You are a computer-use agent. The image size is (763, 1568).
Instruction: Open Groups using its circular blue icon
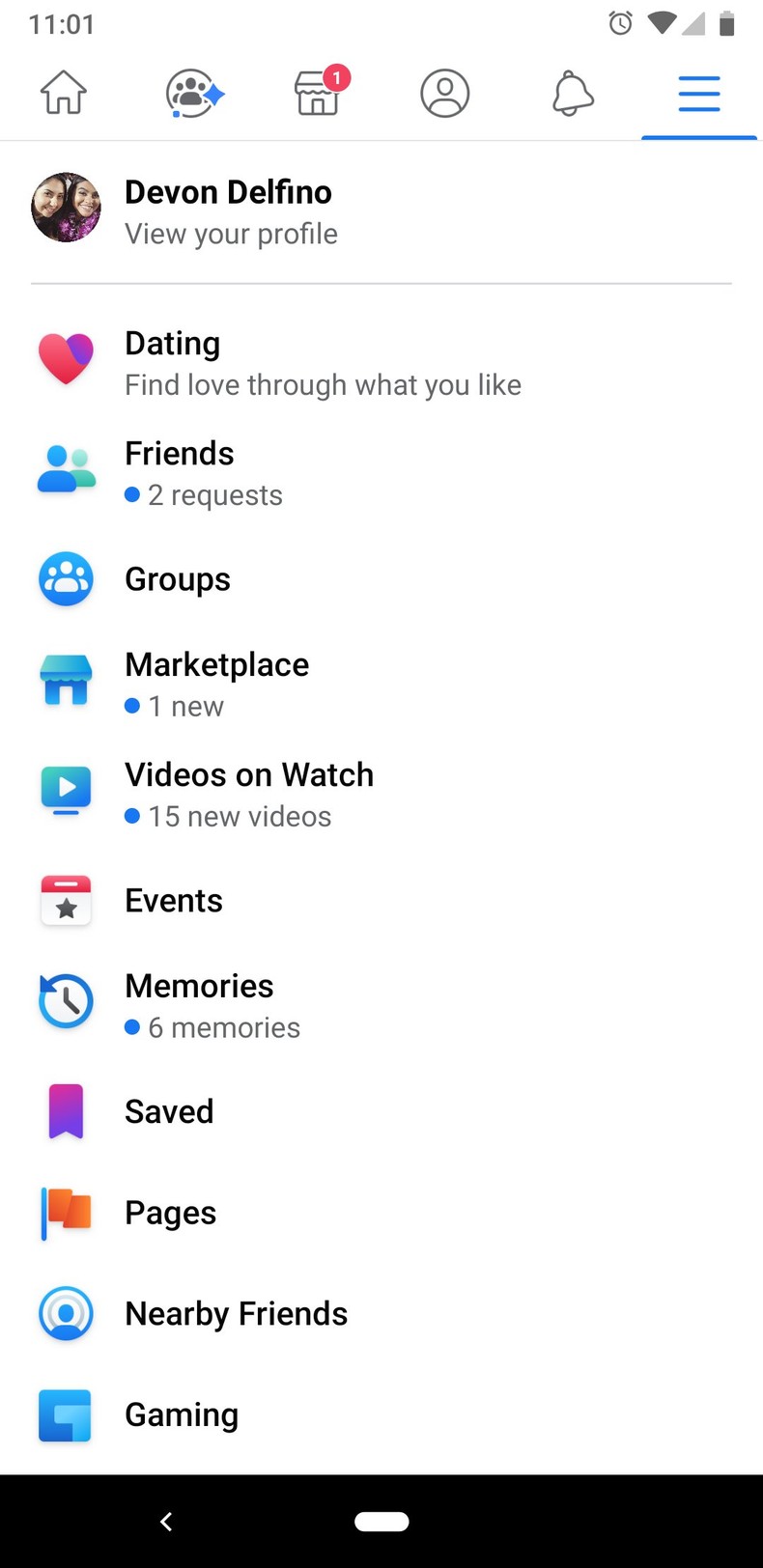pos(65,578)
